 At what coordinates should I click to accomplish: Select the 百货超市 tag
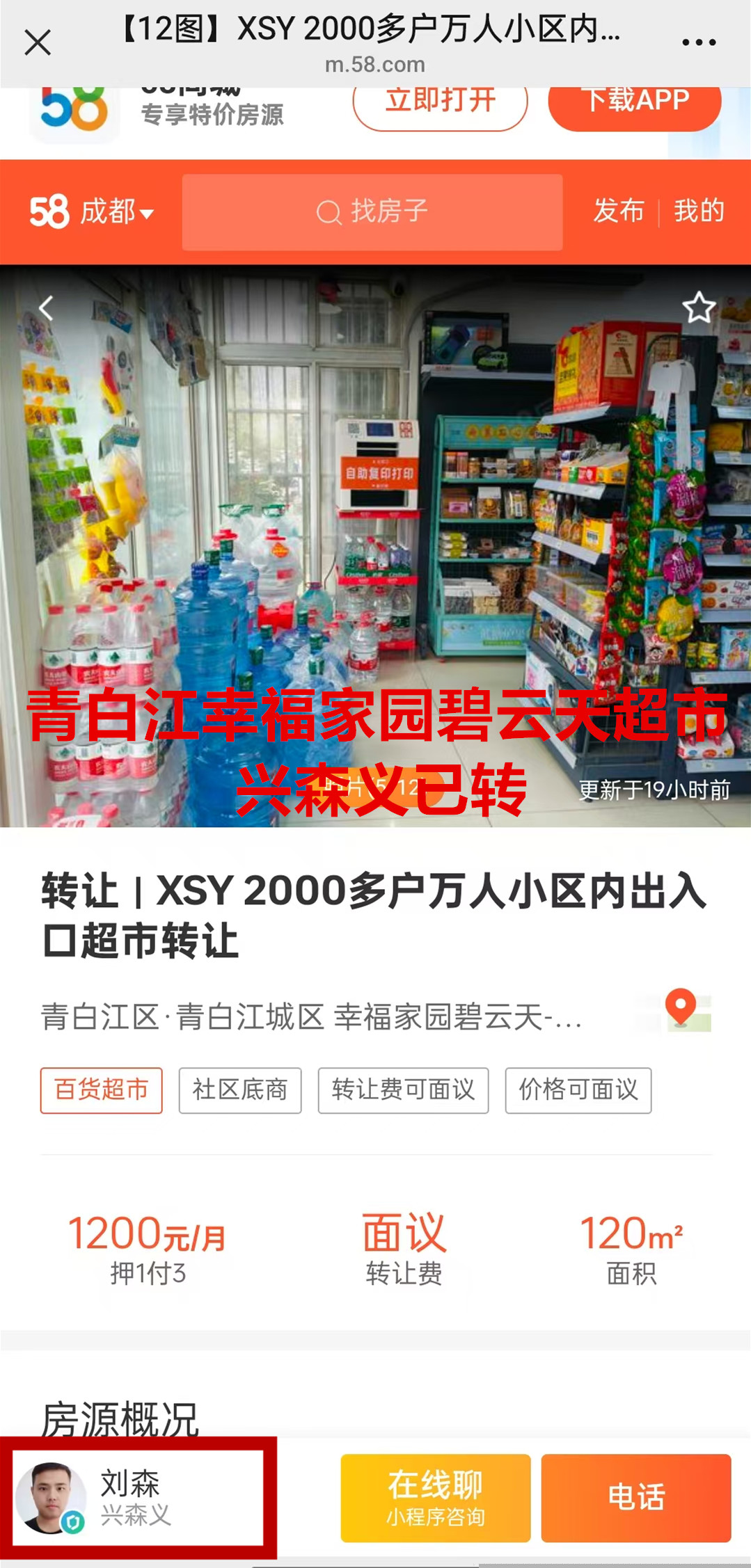point(102,1090)
